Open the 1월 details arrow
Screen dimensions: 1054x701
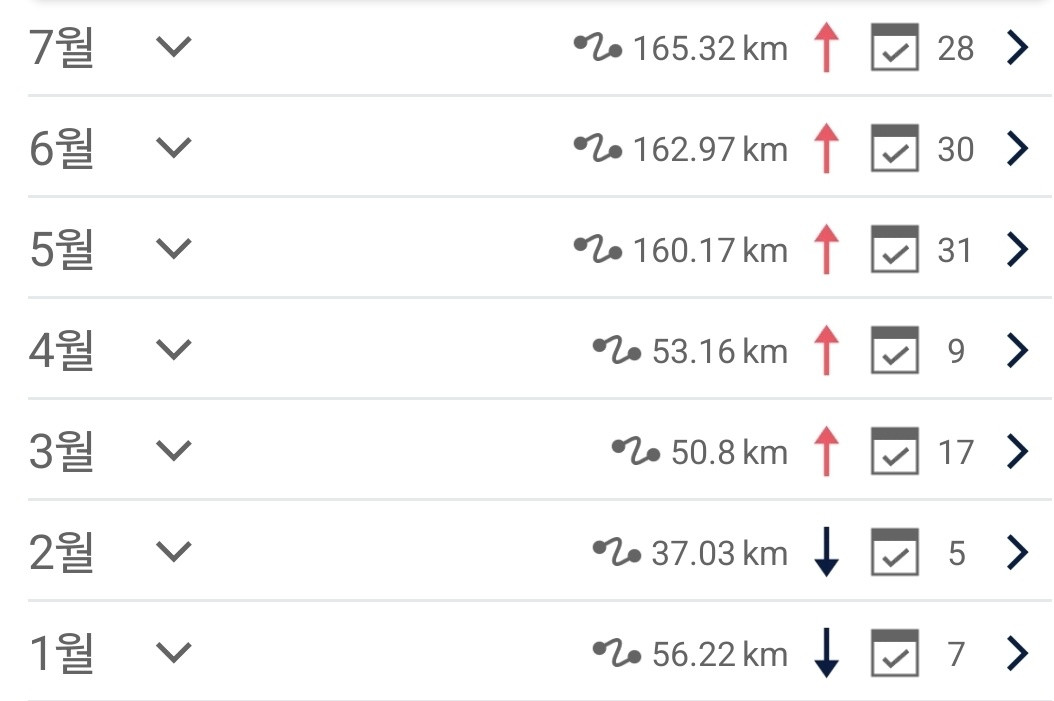point(1017,653)
